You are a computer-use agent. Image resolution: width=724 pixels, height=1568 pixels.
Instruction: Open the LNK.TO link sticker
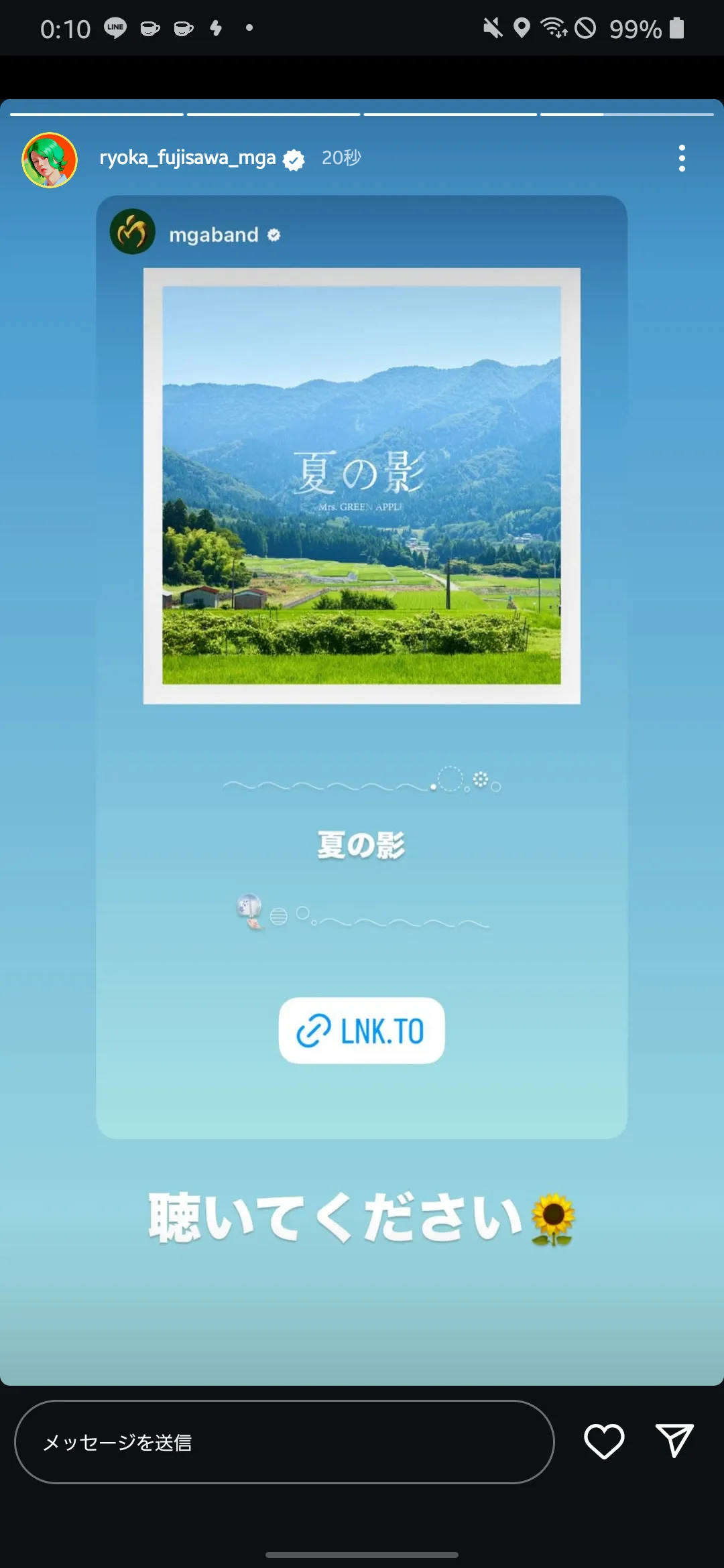pyautogui.click(x=361, y=1031)
